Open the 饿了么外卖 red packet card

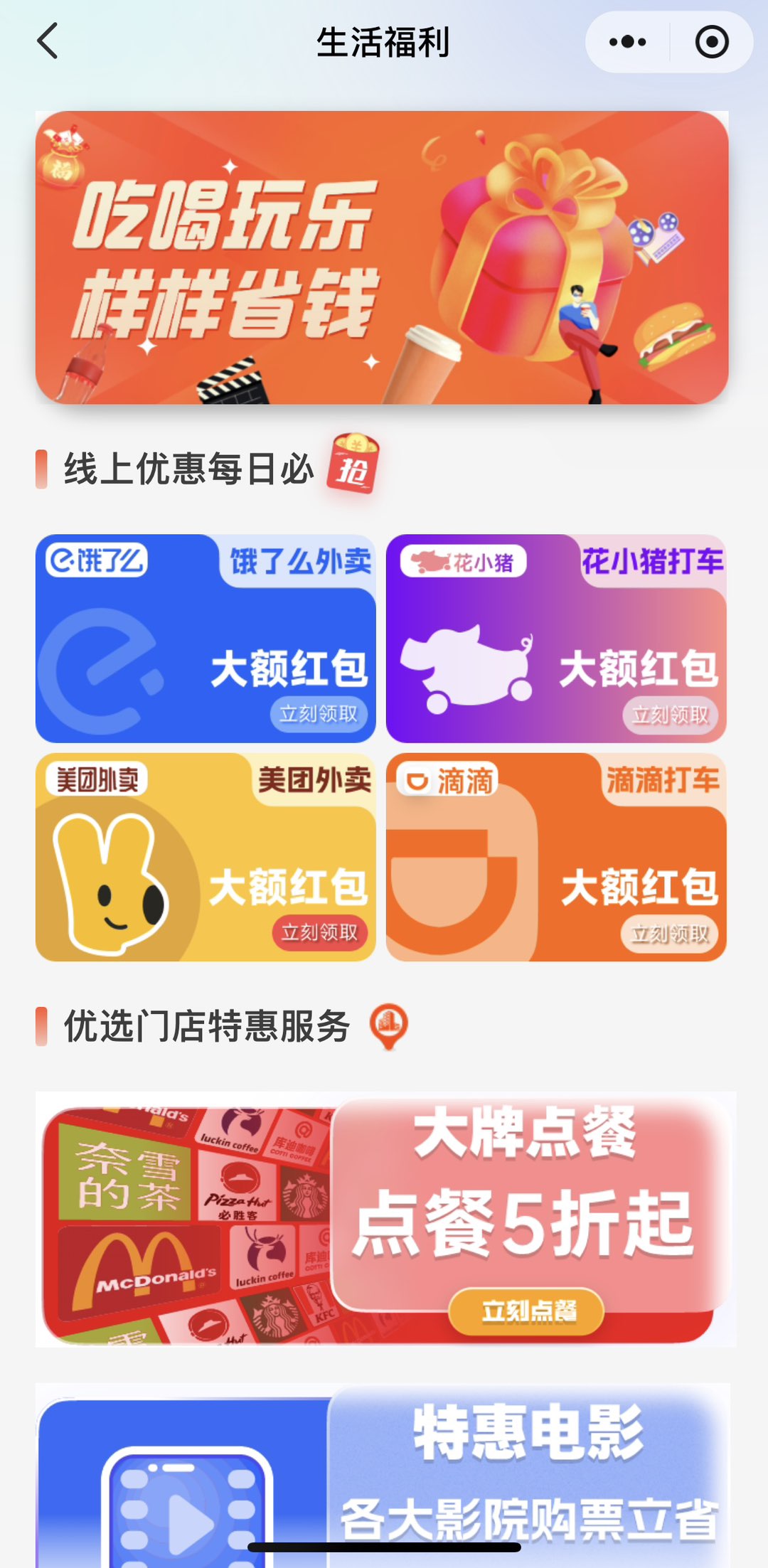(x=206, y=639)
